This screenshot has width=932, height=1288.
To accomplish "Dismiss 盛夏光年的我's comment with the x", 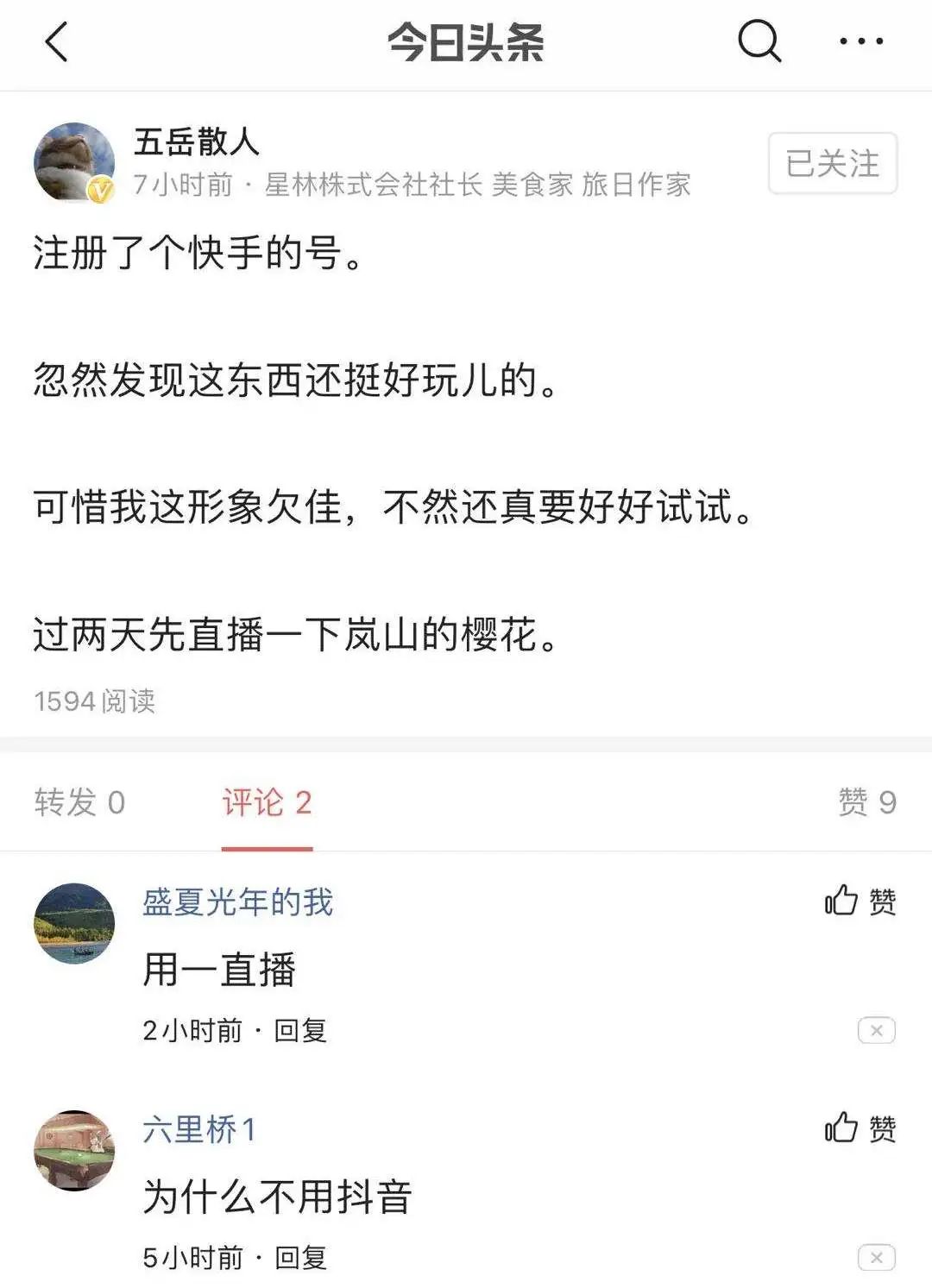I will 877,1030.
